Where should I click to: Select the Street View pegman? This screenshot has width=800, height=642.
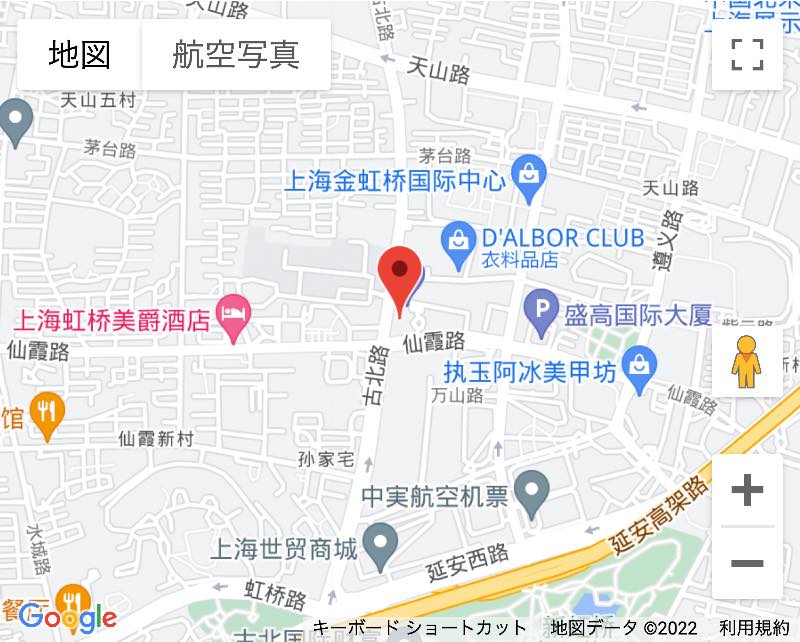pos(746,361)
